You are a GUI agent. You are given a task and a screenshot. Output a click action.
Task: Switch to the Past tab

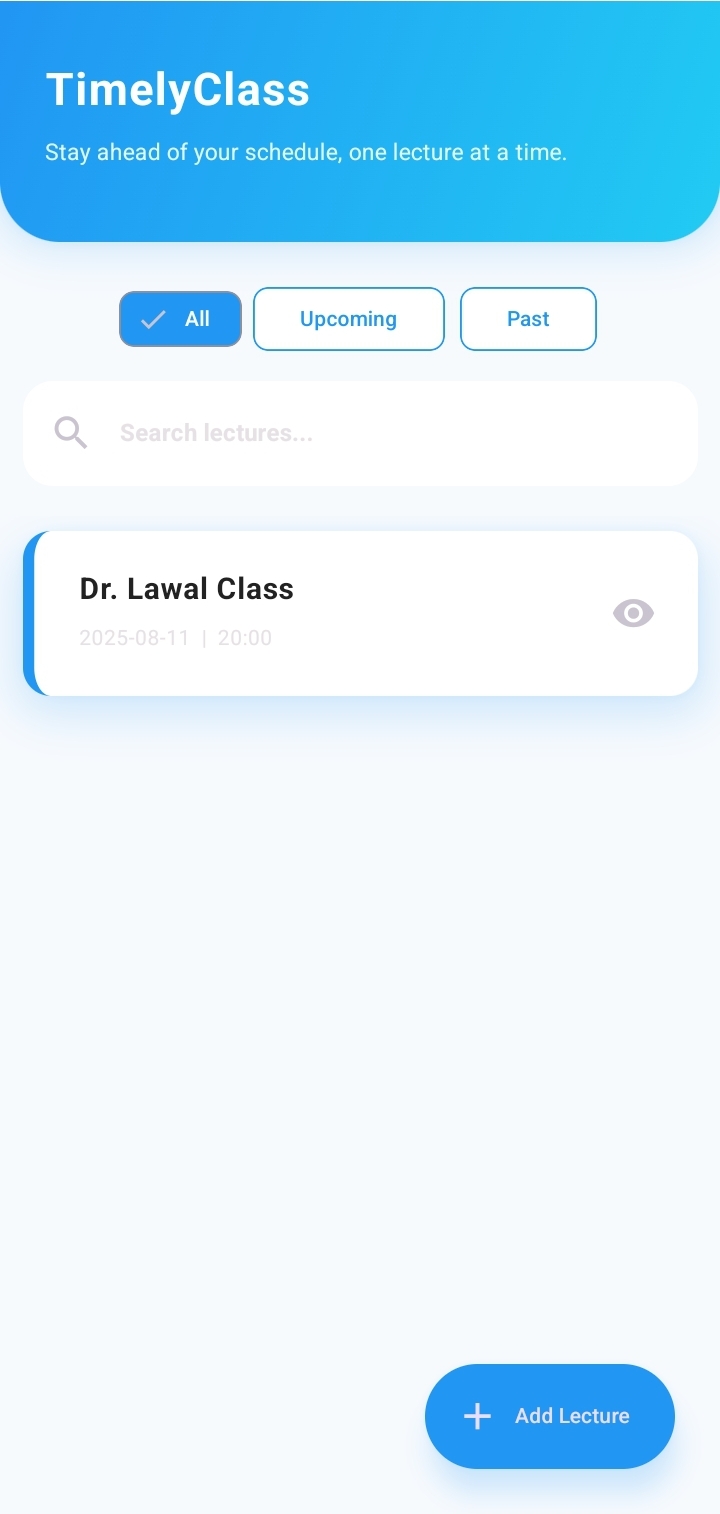coord(528,319)
